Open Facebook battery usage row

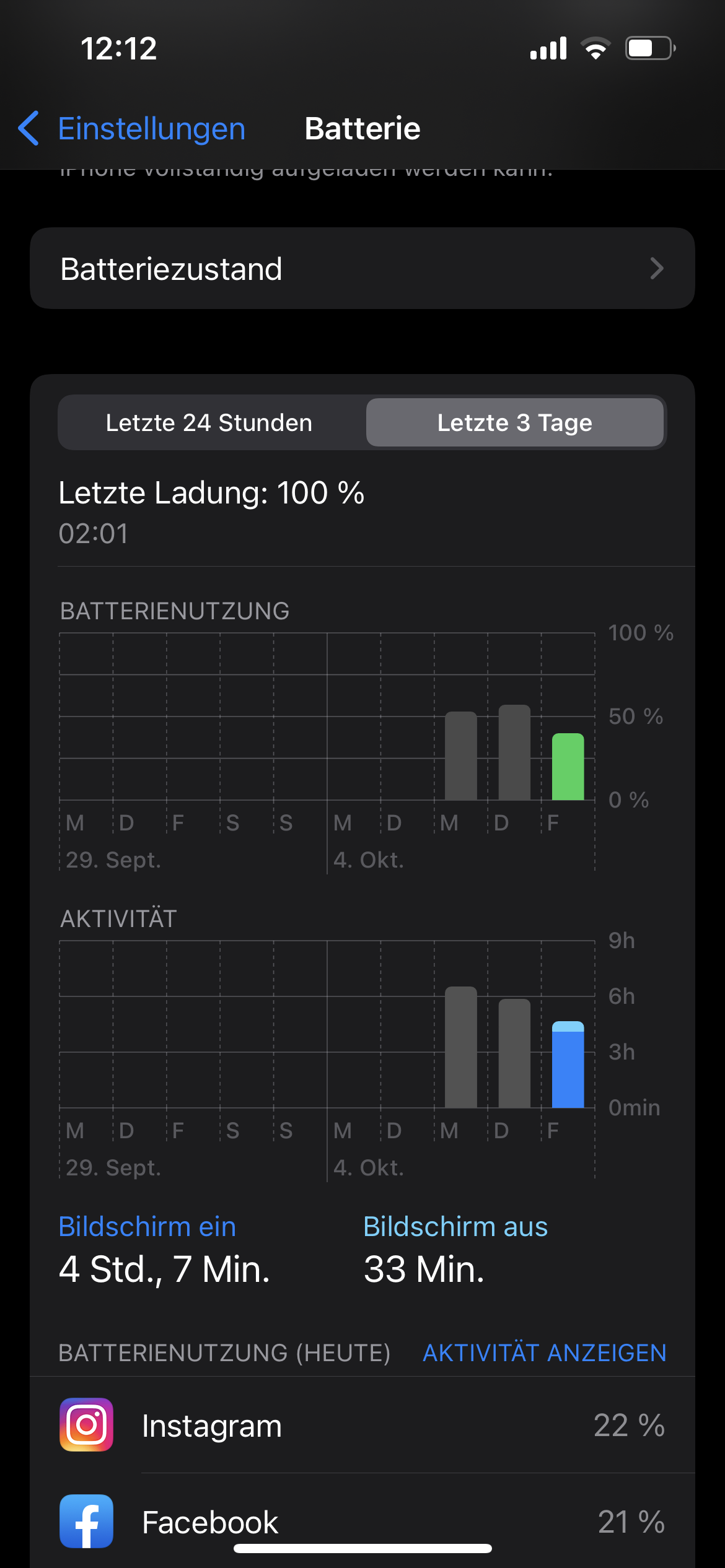click(362, 1521)
